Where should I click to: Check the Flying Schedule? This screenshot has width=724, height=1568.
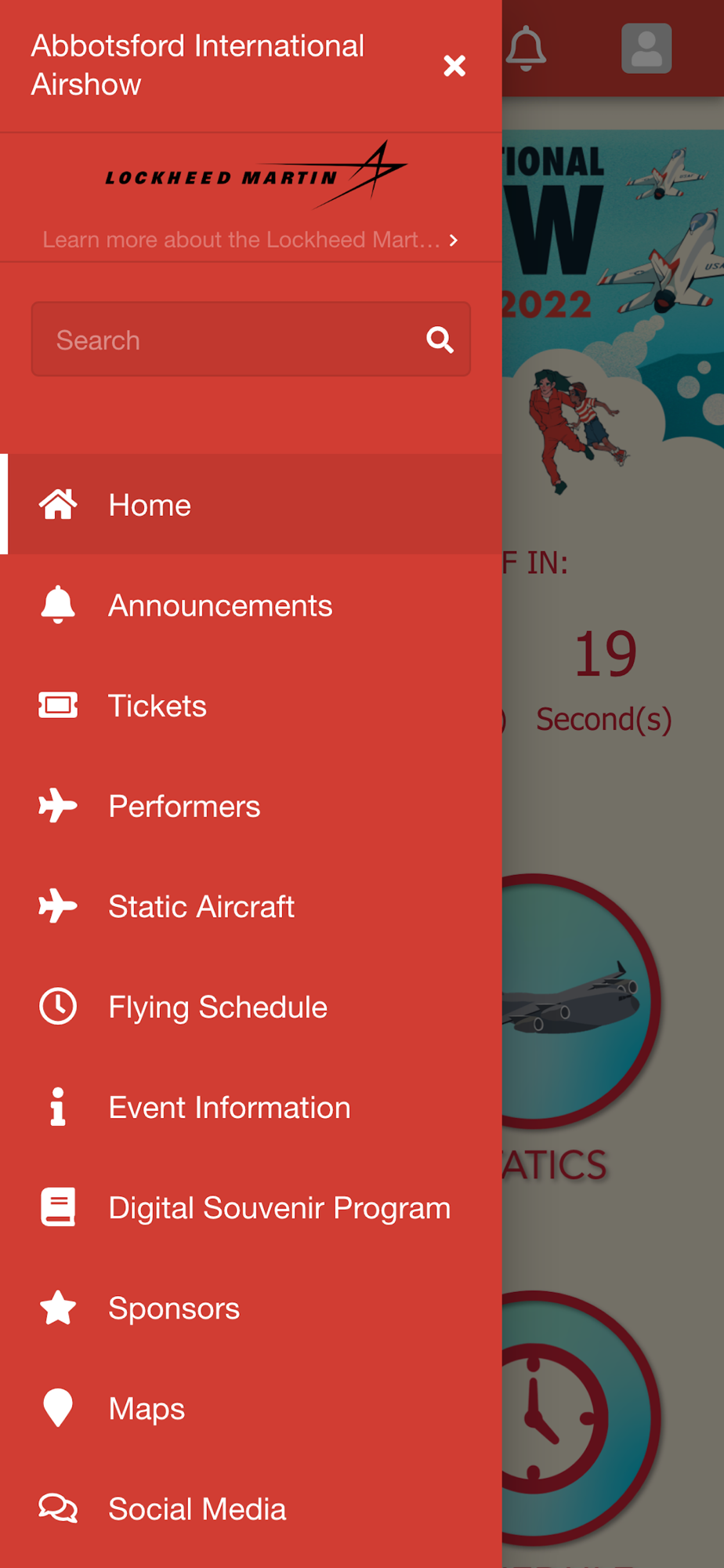[x=251, y=1007]
